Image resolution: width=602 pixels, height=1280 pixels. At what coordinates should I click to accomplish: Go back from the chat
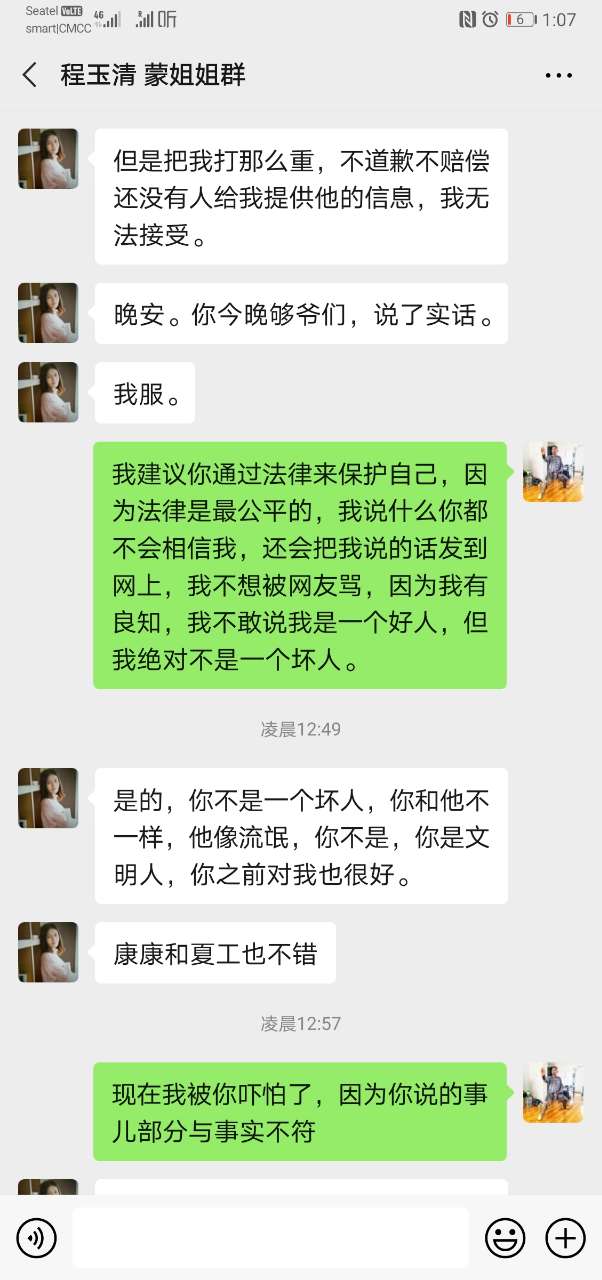(x=30, y=75)
